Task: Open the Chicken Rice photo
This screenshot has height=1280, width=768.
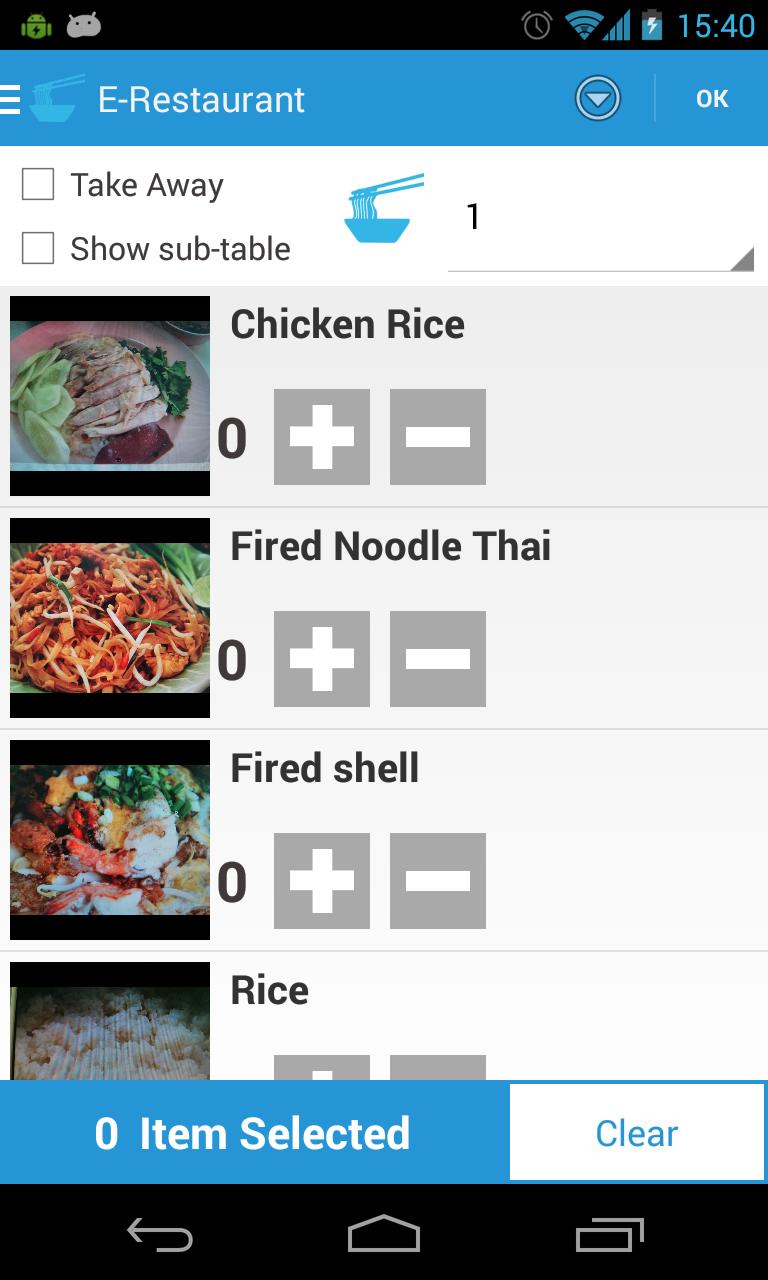Action: coord(110,396)
